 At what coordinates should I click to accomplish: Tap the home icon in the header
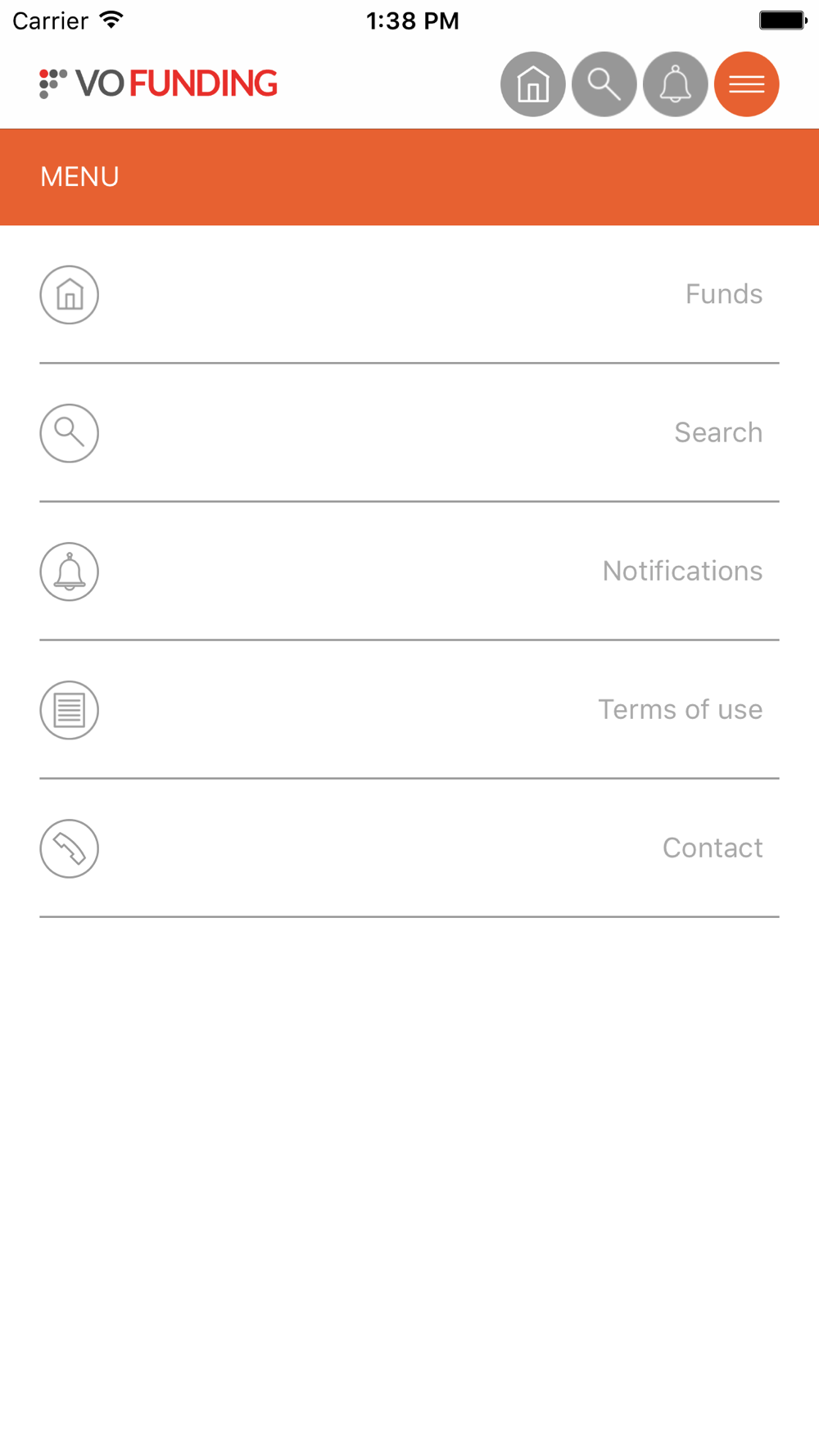click(533, 84)
